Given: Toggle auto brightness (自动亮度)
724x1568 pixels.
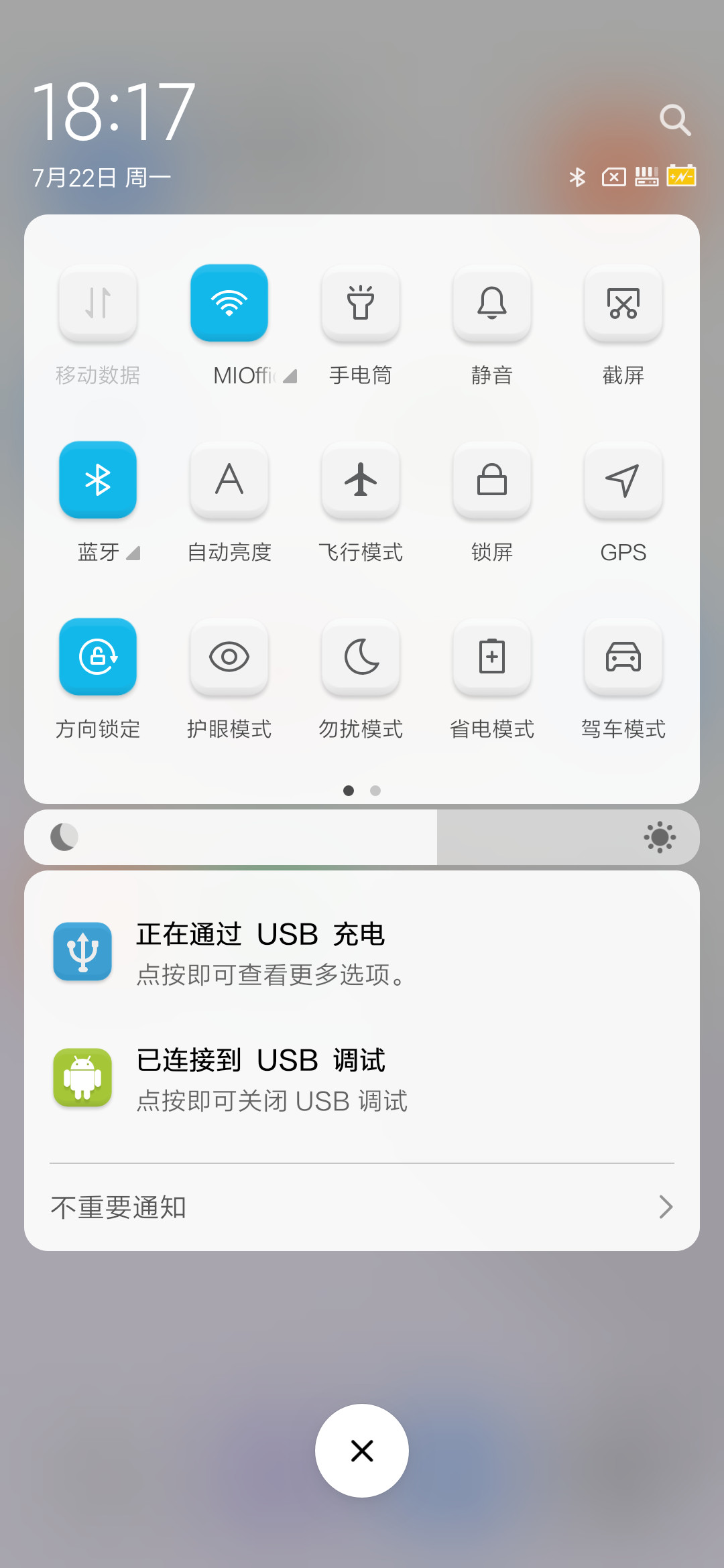Looking at the screenshot, I should [x=229, y=480].
